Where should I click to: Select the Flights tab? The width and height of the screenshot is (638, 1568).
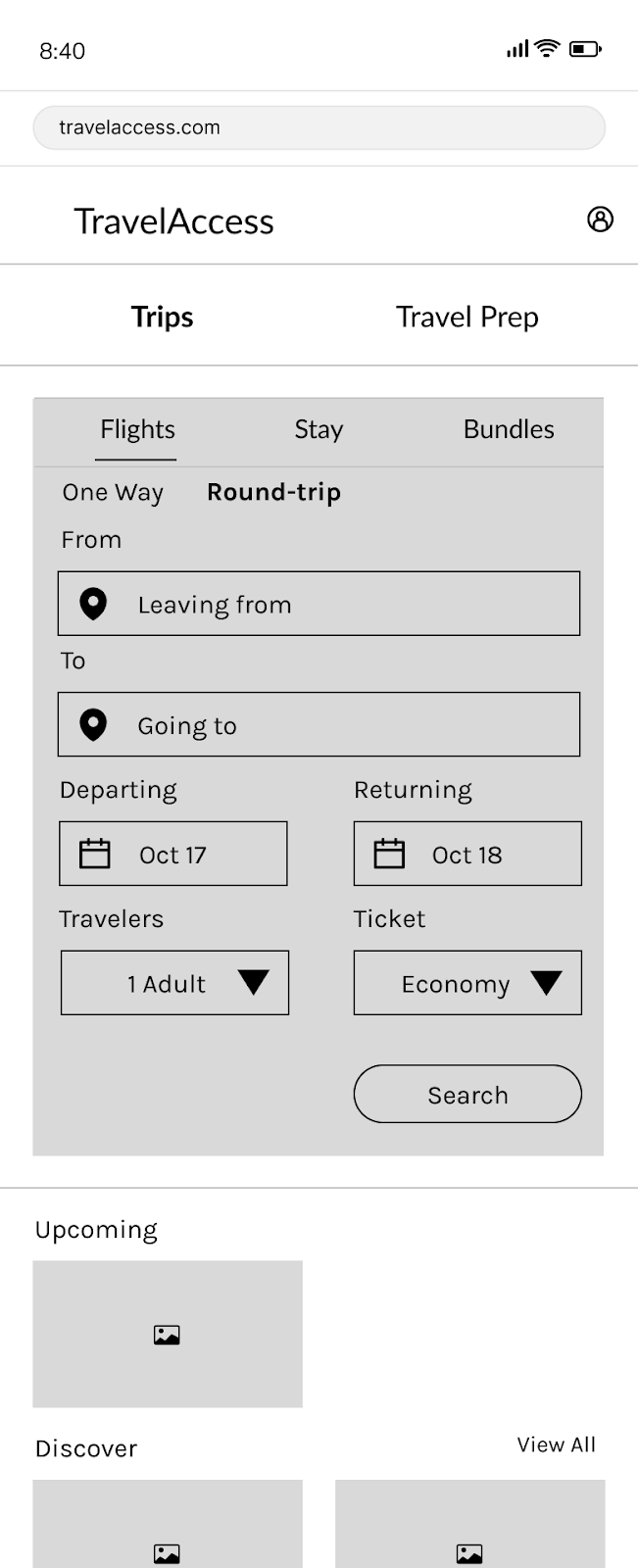(137, 429)
